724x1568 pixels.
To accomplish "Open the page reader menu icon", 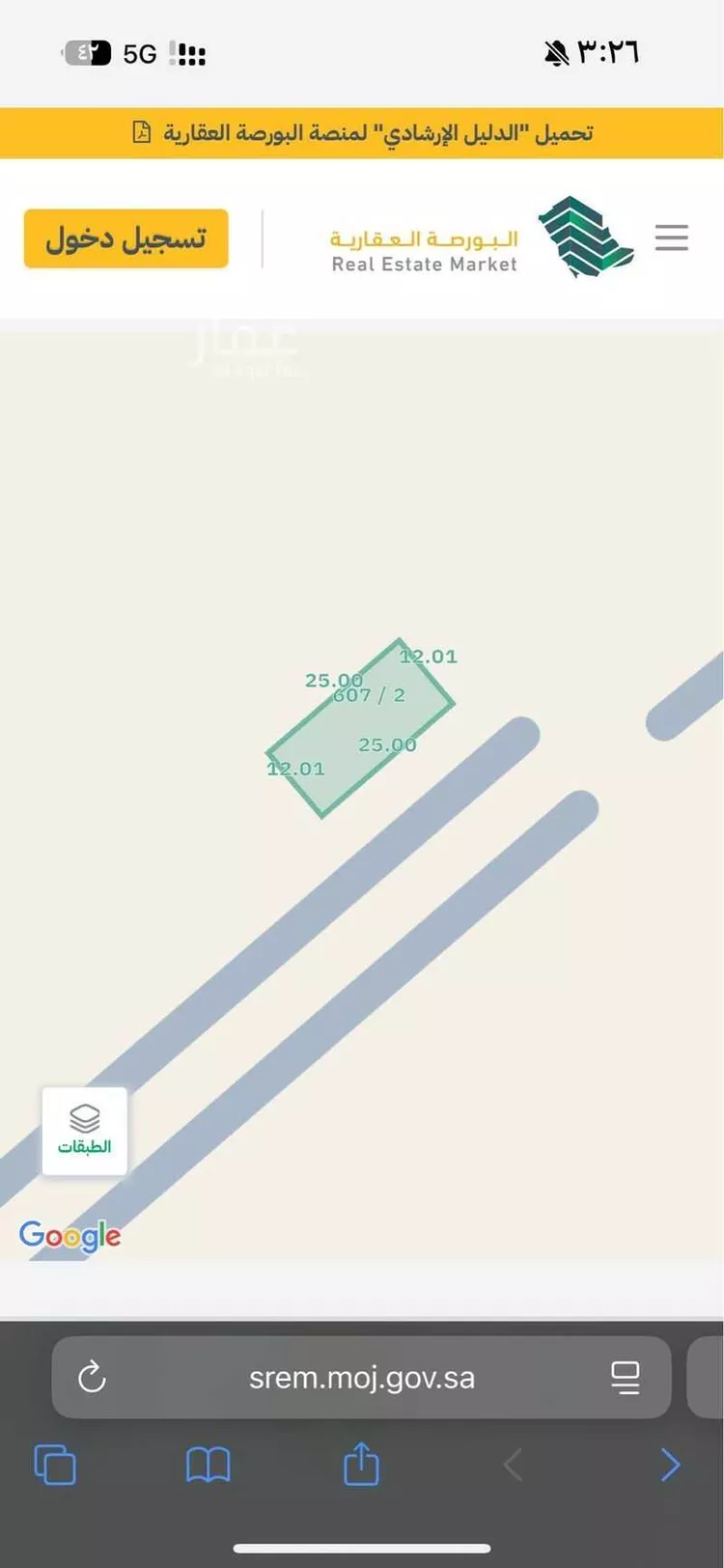I will 626,1377.
